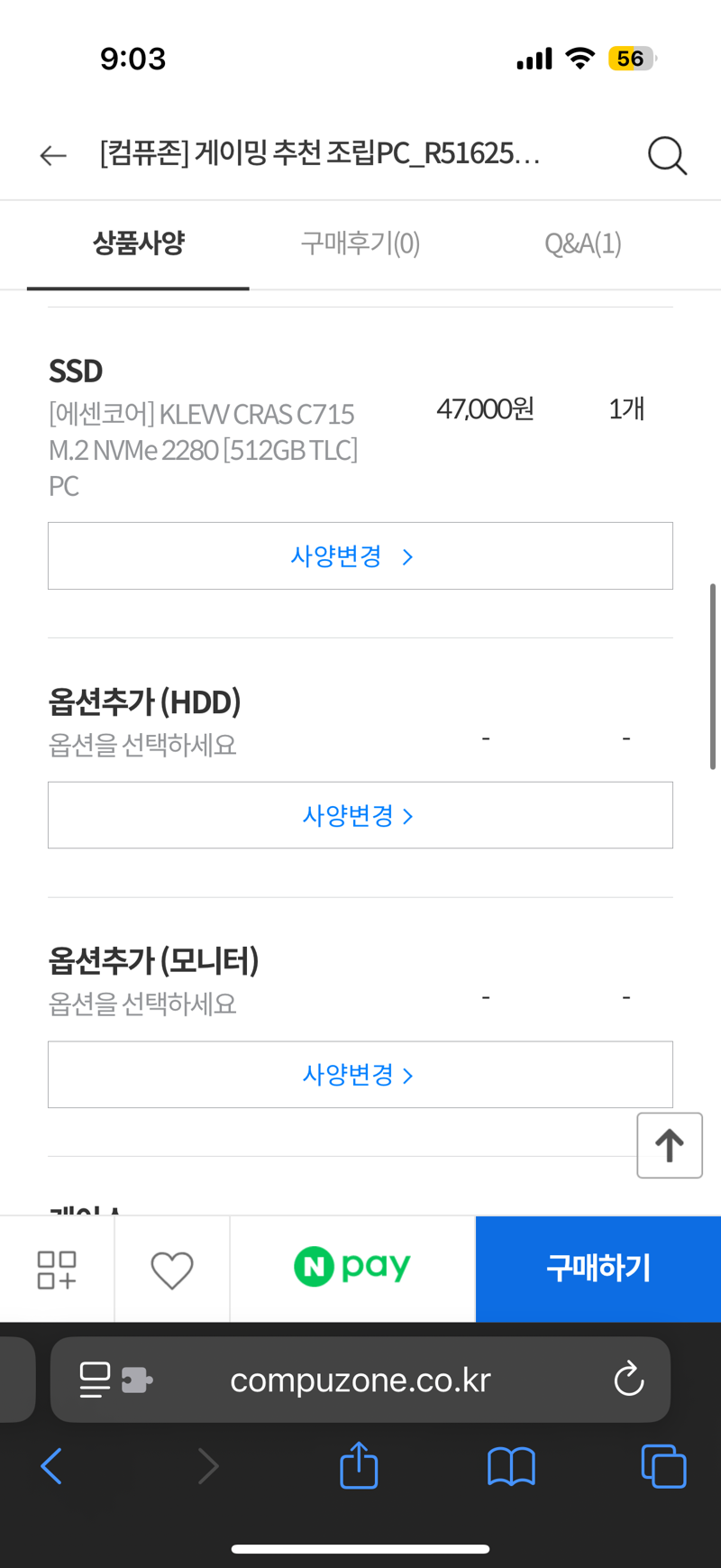
Task: Open Safari bookmarks
Action: tap(511, 1466)
